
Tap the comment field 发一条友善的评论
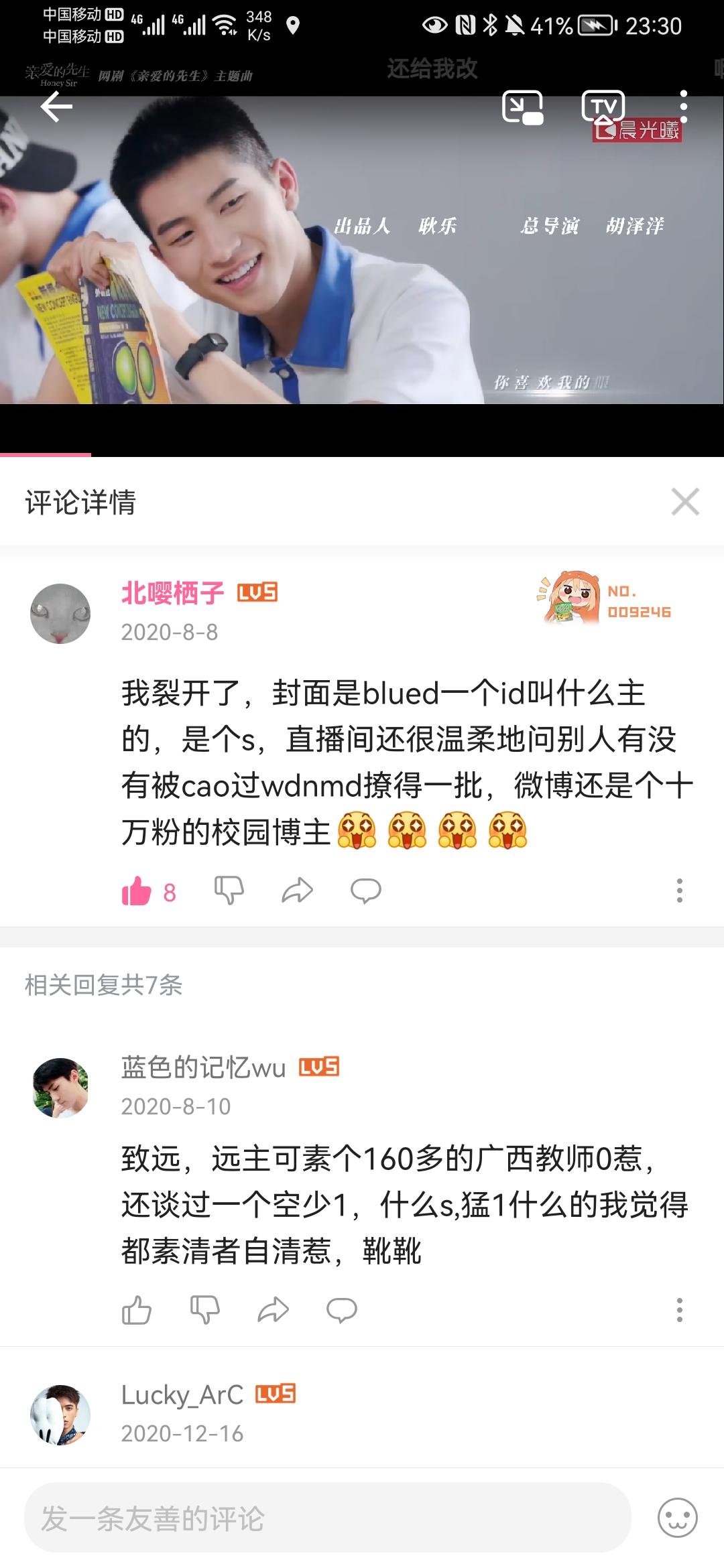[328, 1518]
